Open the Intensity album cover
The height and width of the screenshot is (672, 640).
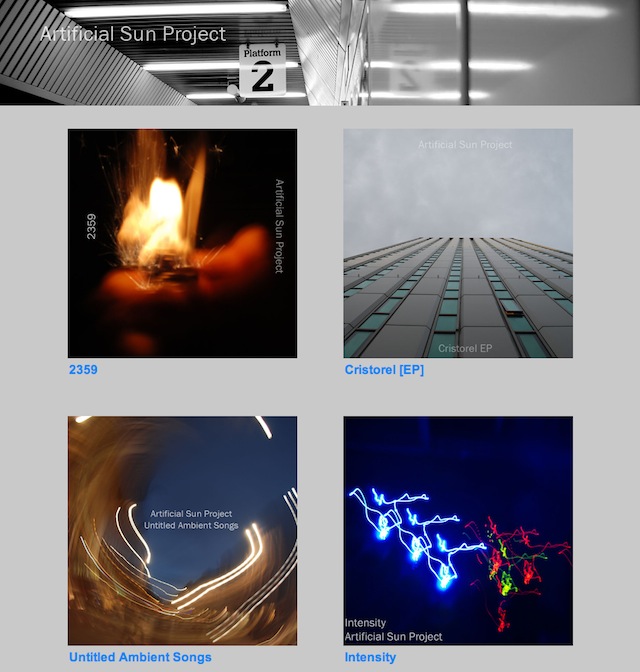[458, 531]
